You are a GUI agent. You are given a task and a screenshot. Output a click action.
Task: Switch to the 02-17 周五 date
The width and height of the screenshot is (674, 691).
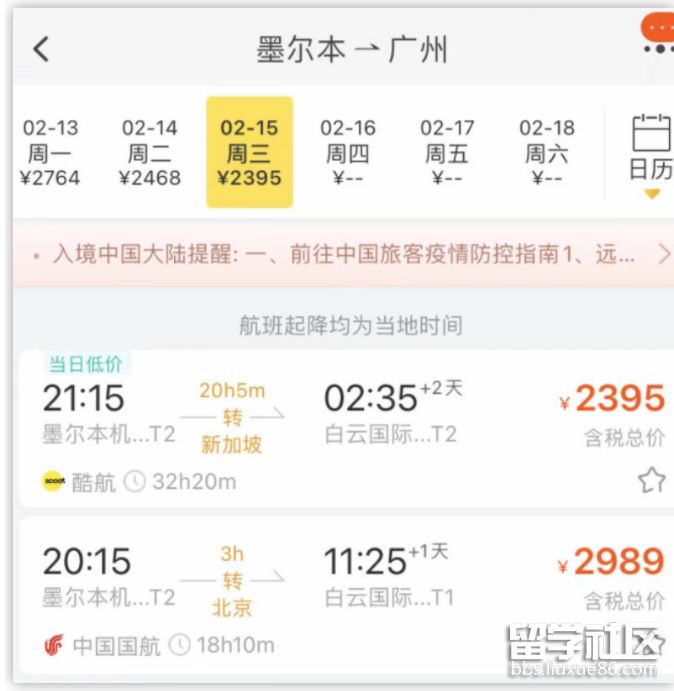click(x=447, y=153)
